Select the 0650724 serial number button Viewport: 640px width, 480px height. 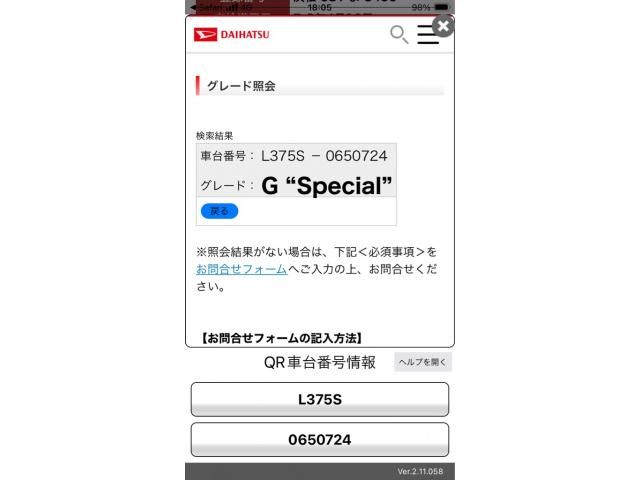tap(320, 439)
